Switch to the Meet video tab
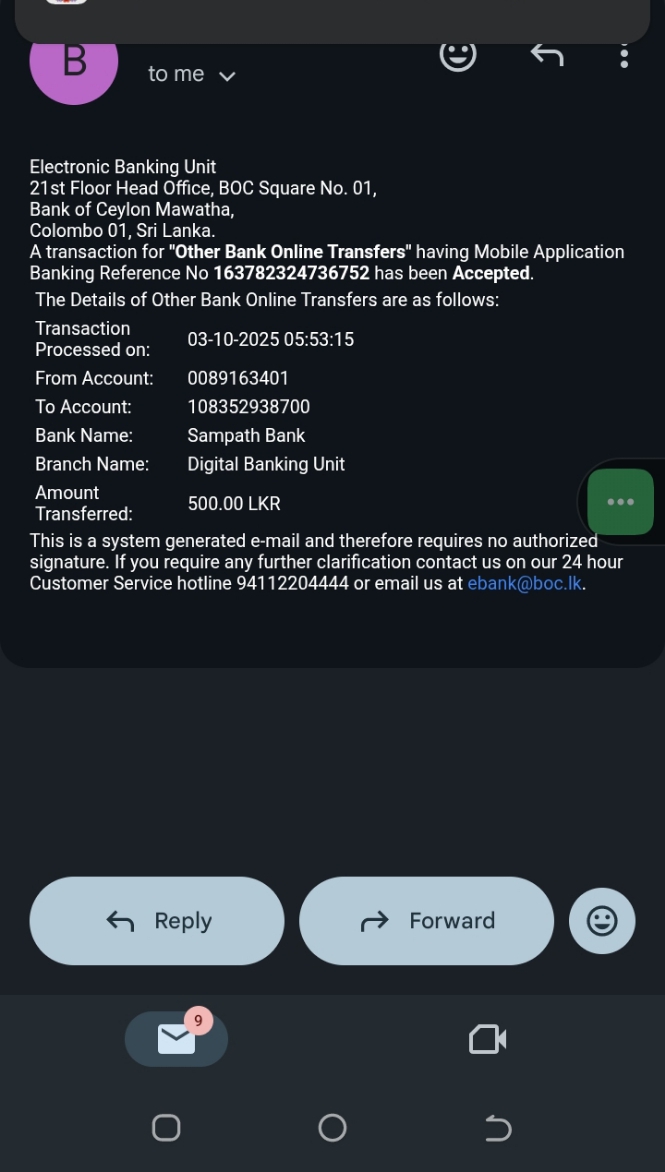Viewport: 665px width, 1172px height. point(488,1039)
